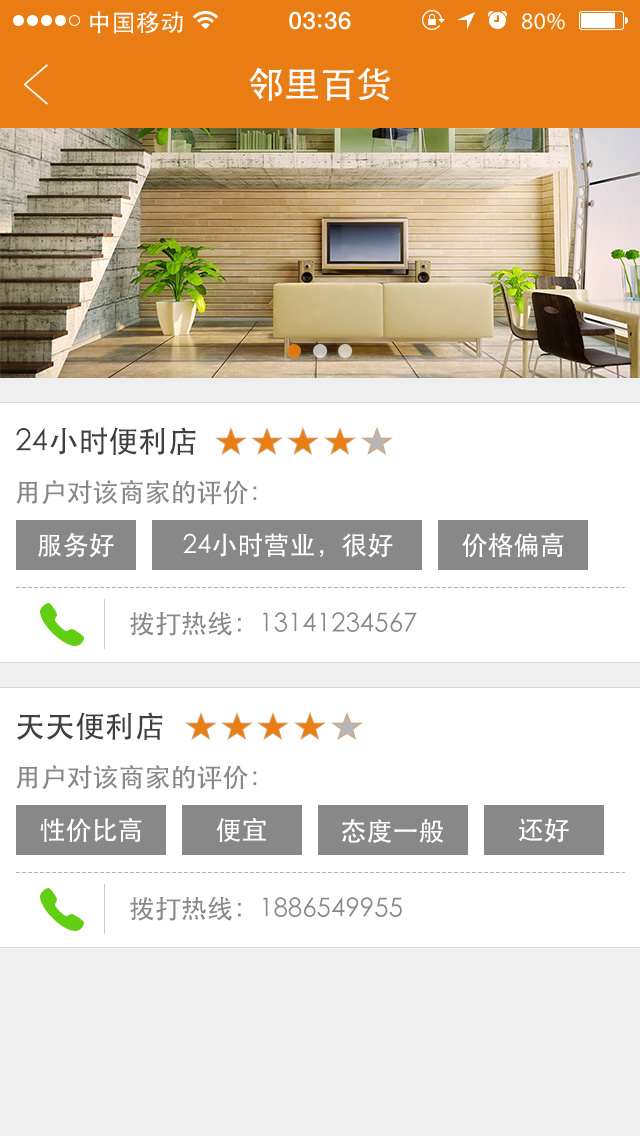
Task: Select the 24小时营业，很好 review tag
Action: coord(287,545)
